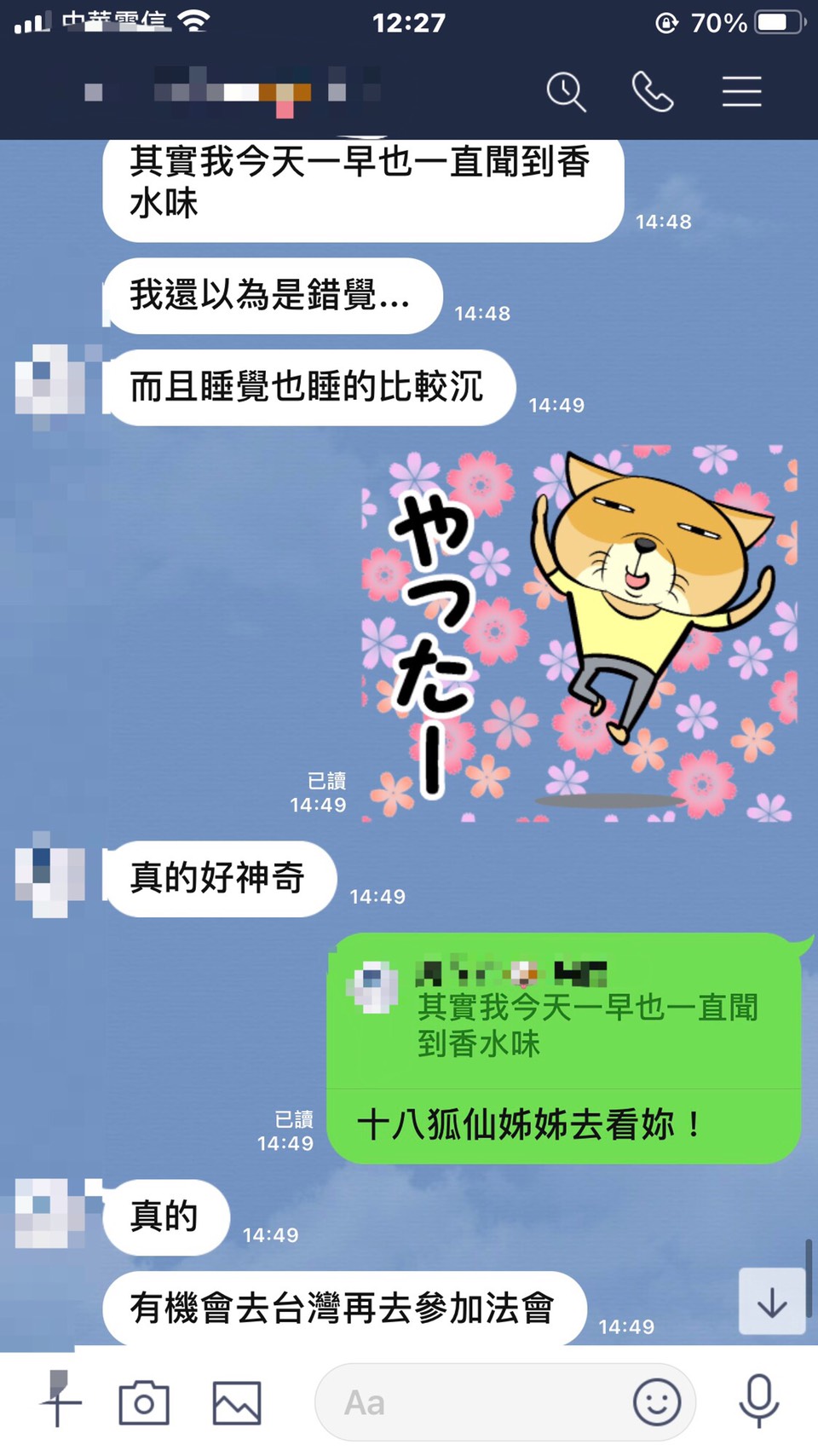This screenshot has height=1456, width=818.
Task: Open the photo gallery picker
Action: tap(236, 1402)
